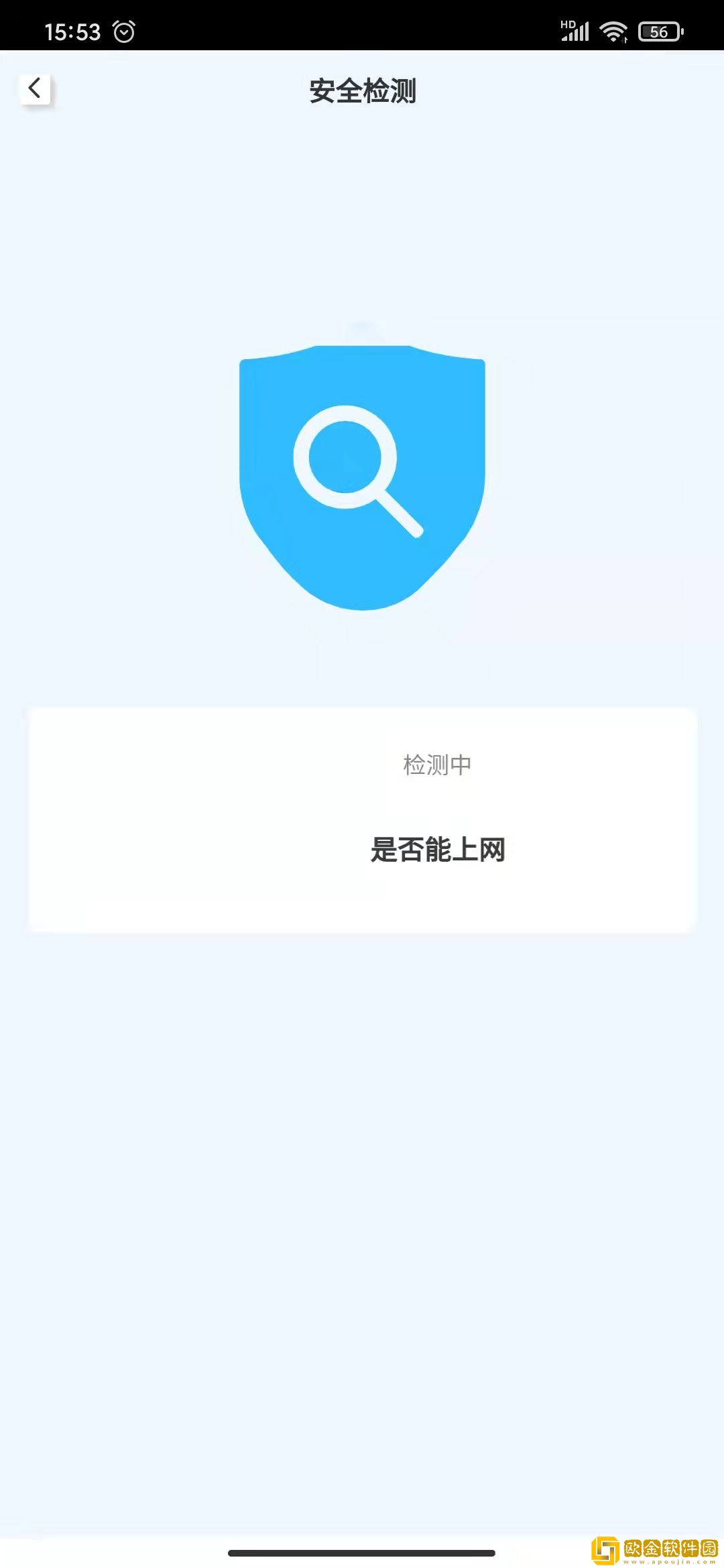Tap the empty area below the detection card

pos(362,1139)
